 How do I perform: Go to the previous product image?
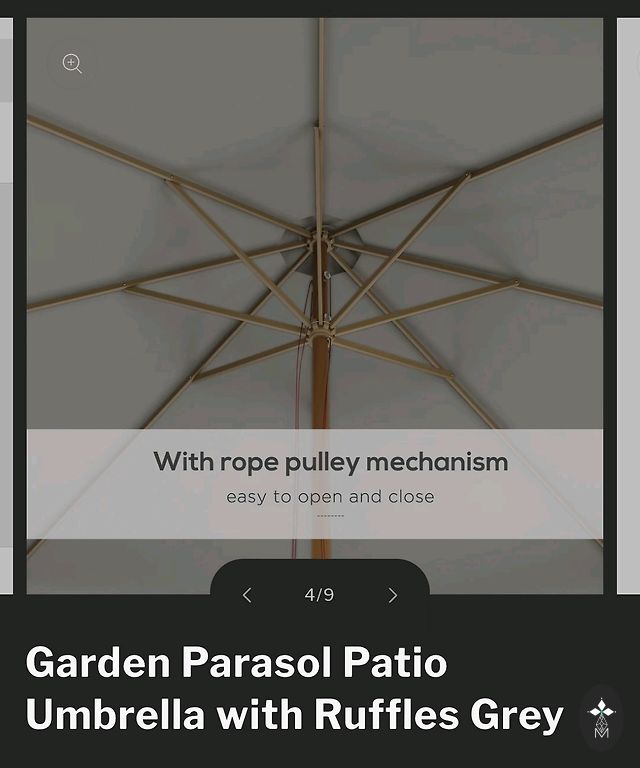pos(247,595)
